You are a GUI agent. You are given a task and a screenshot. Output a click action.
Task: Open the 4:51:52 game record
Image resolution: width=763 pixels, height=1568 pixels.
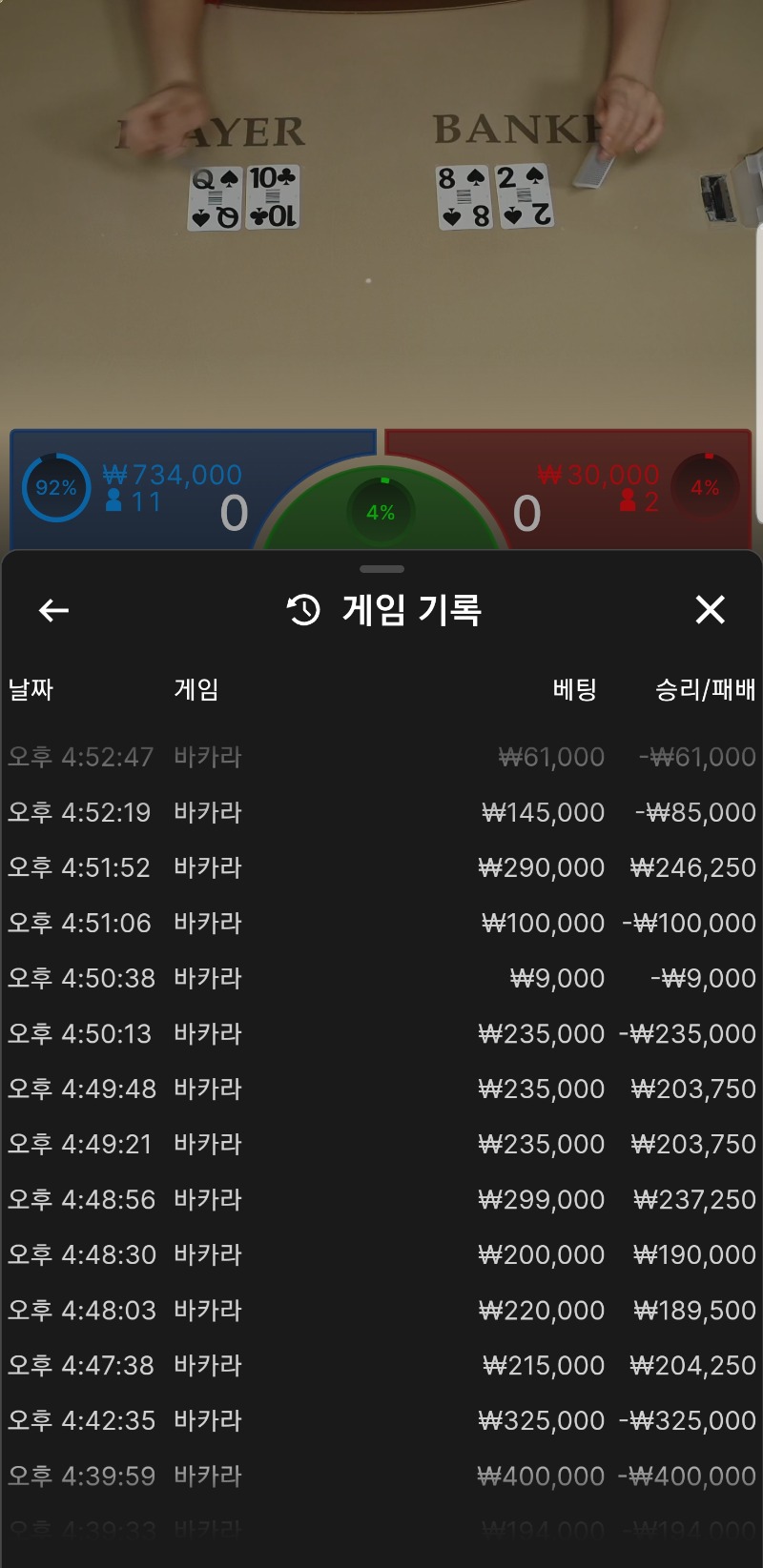click(381, 867)
